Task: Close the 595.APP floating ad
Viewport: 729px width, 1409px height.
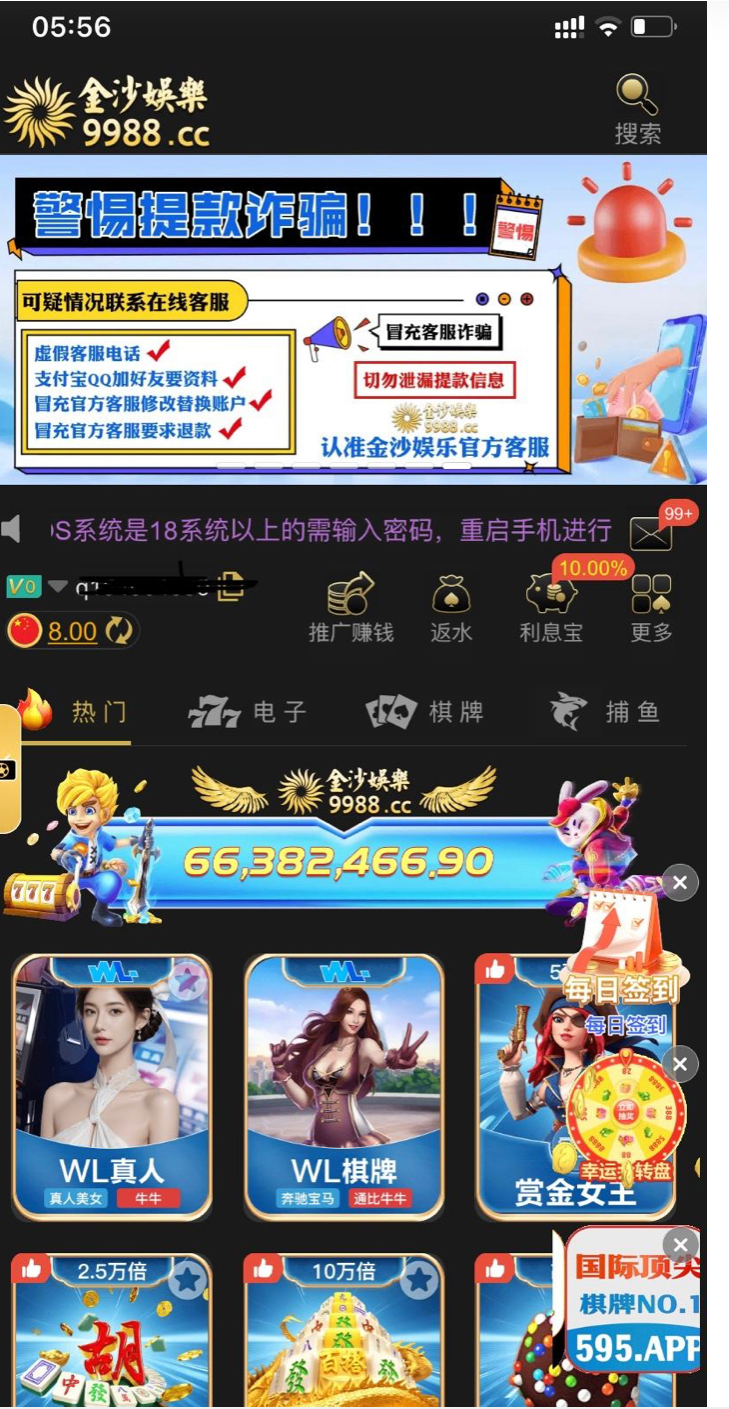Action: pyautogui.click(x=680, y=1245)
